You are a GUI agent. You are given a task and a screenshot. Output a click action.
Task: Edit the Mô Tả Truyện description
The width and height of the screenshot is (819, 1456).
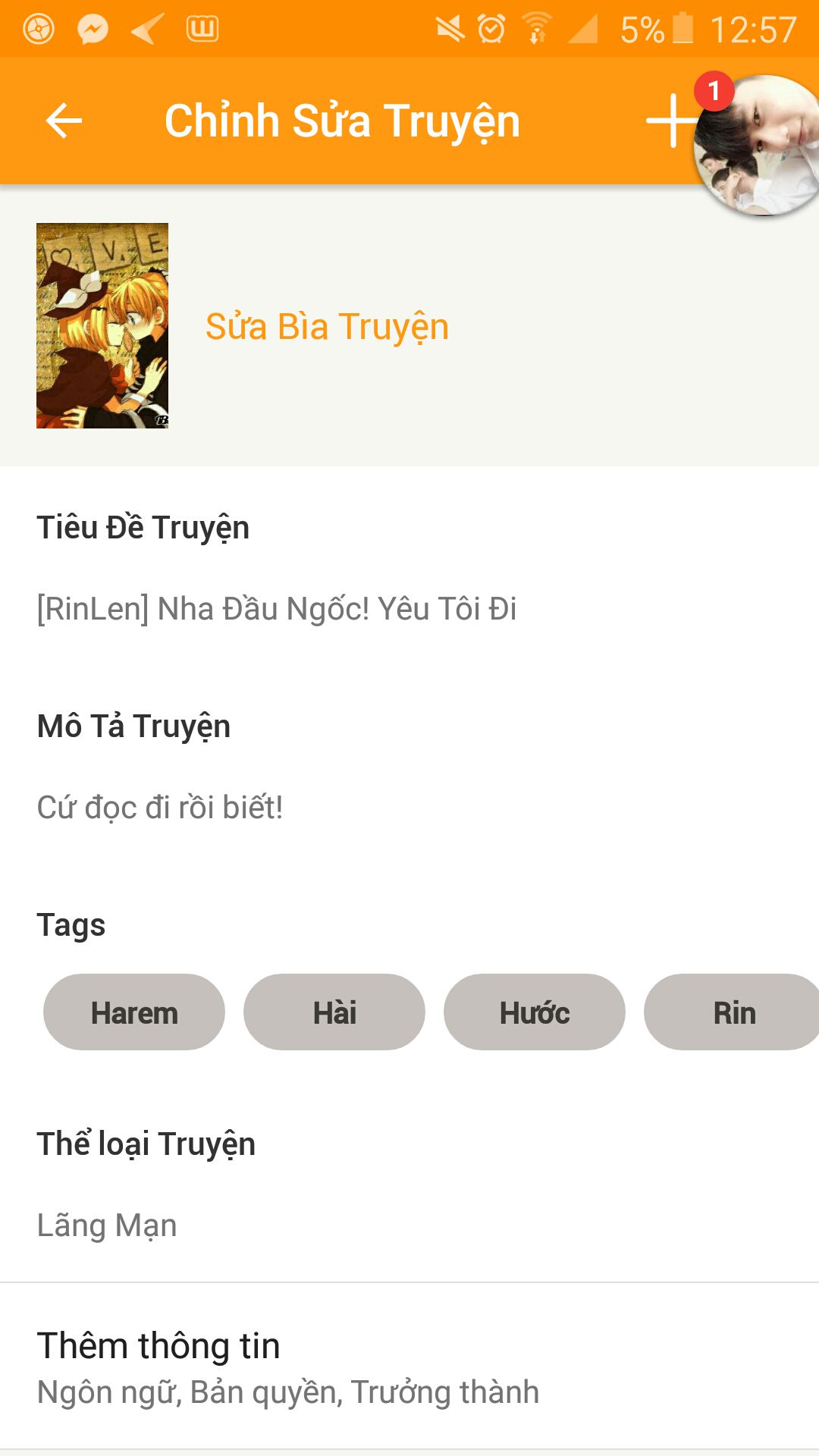click(160, 808)
